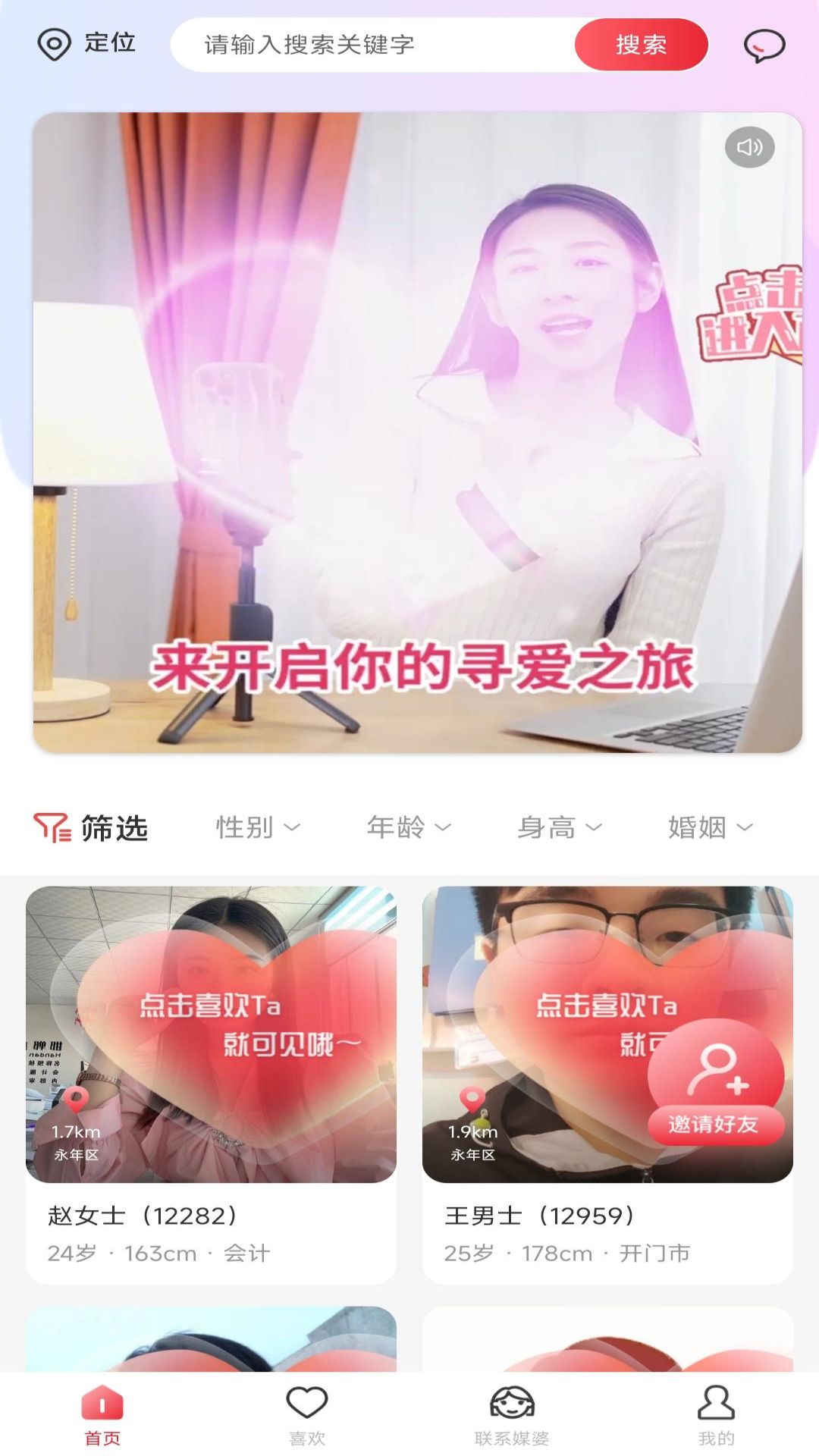Expand the 身高 dropdown

point(560,827)
